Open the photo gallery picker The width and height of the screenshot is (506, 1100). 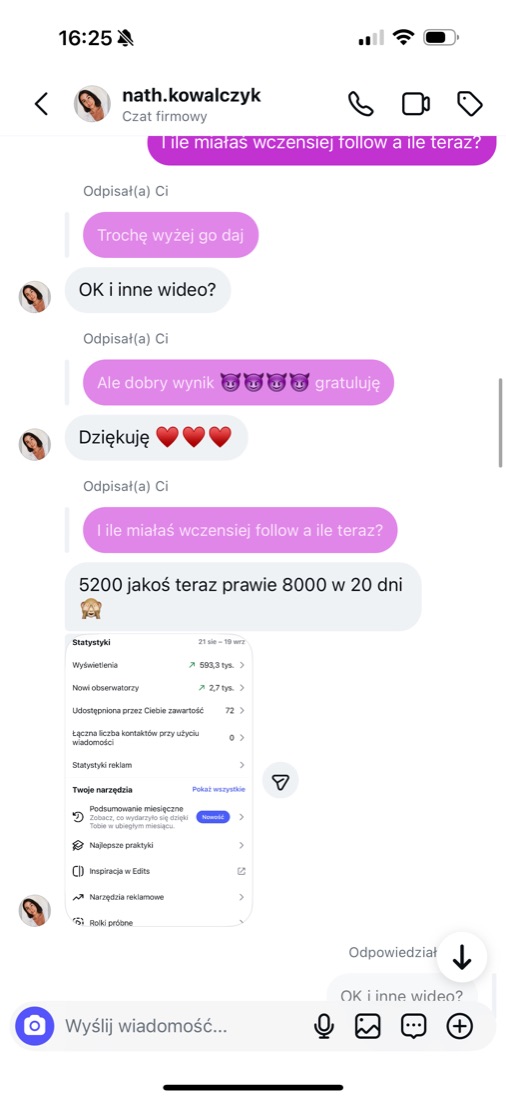(368, 1026)
